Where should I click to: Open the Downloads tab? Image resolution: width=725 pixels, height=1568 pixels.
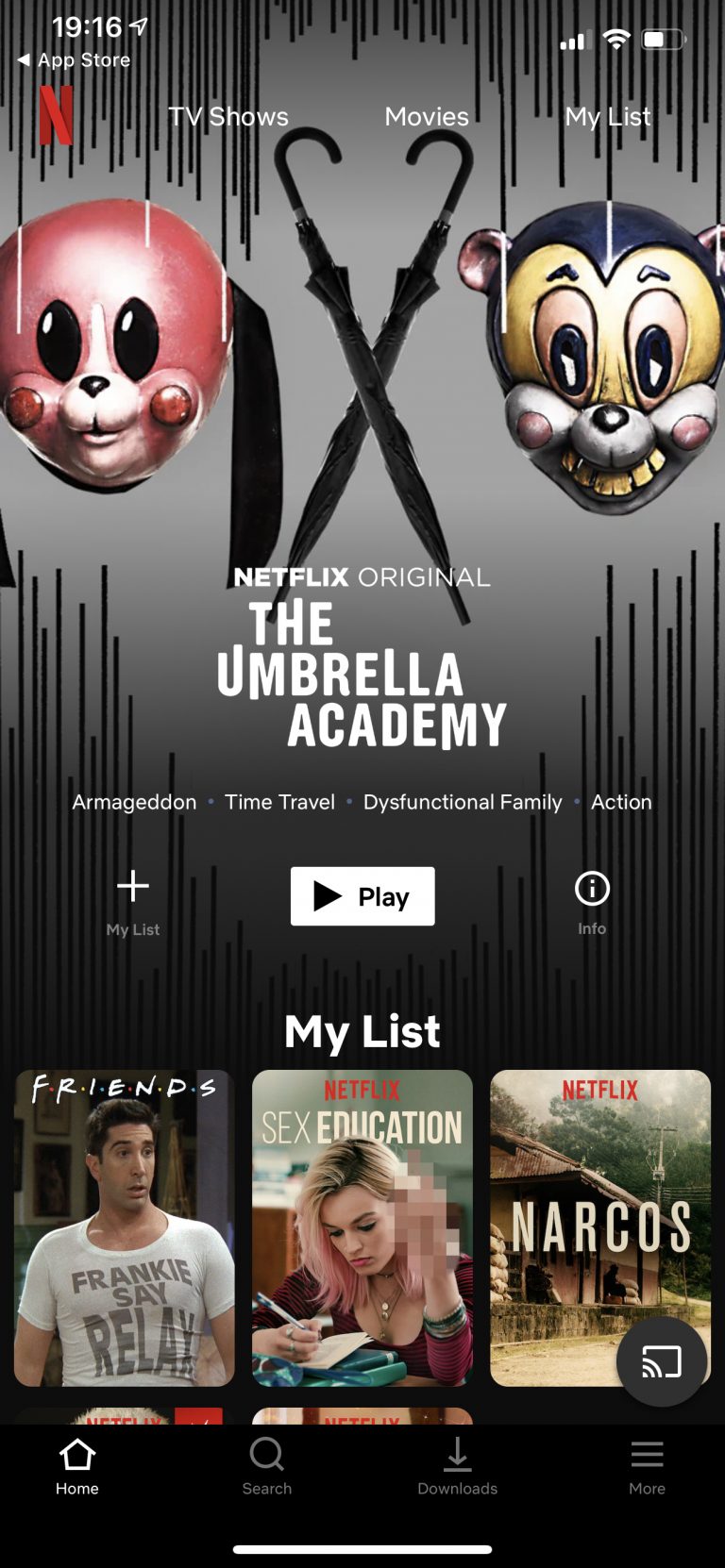click(x=457, y=1467)
